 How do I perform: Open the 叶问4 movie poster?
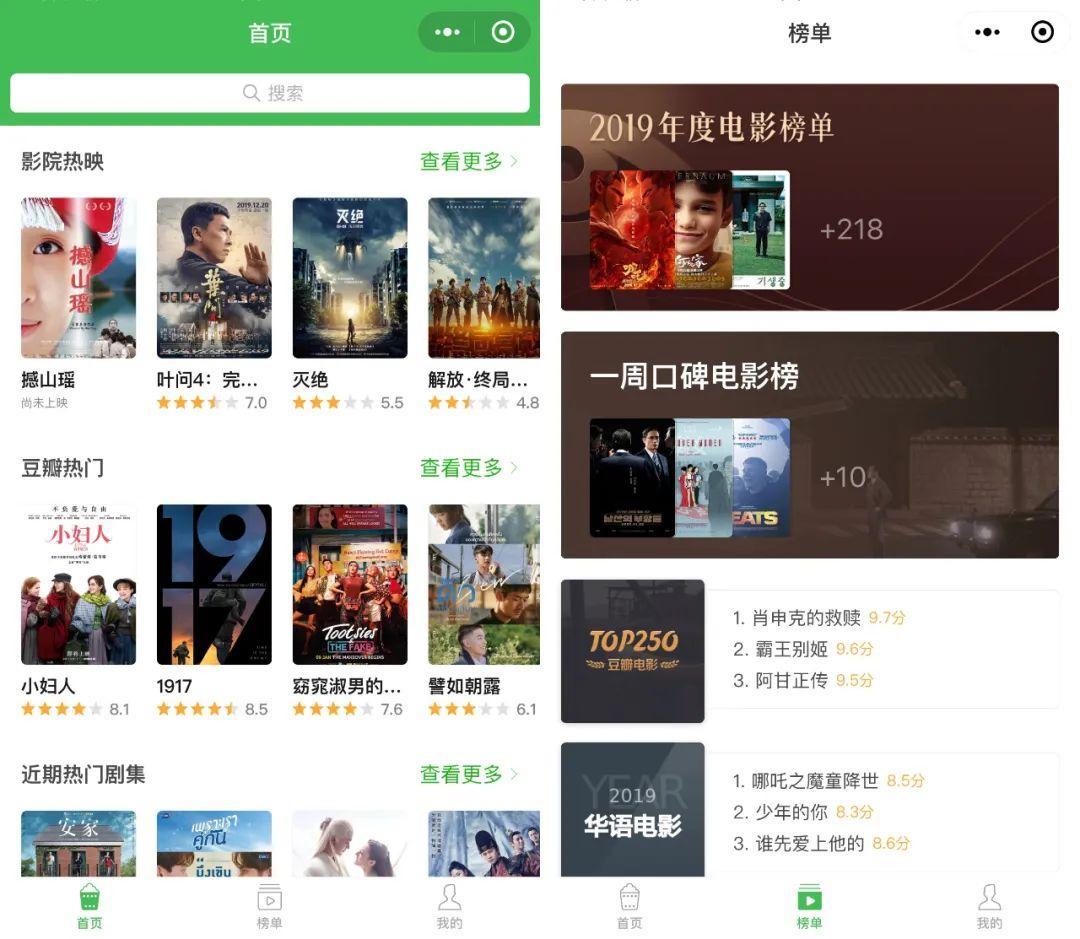[x=214, y=278]
